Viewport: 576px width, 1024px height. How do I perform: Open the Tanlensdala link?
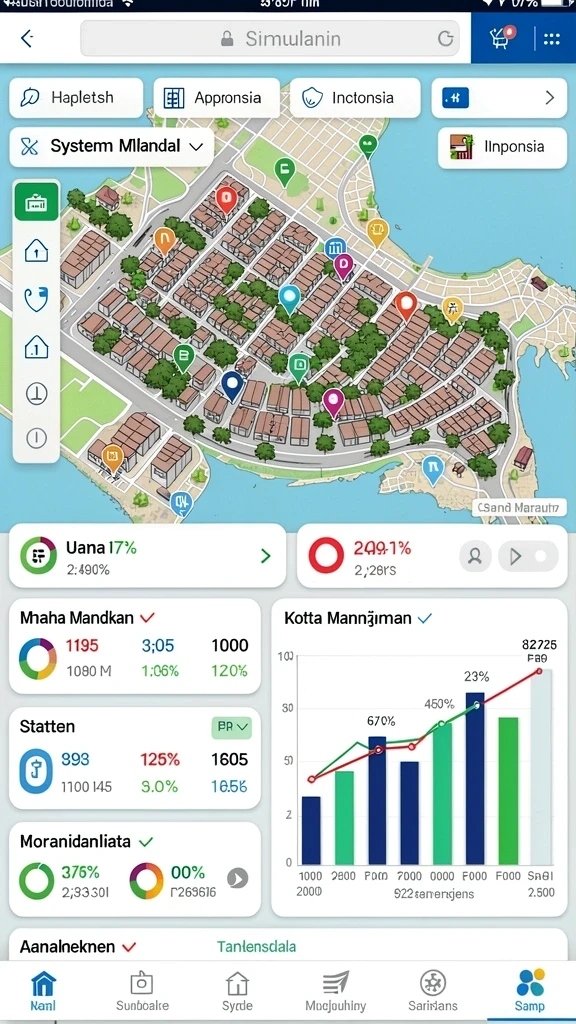click(256, 946)
